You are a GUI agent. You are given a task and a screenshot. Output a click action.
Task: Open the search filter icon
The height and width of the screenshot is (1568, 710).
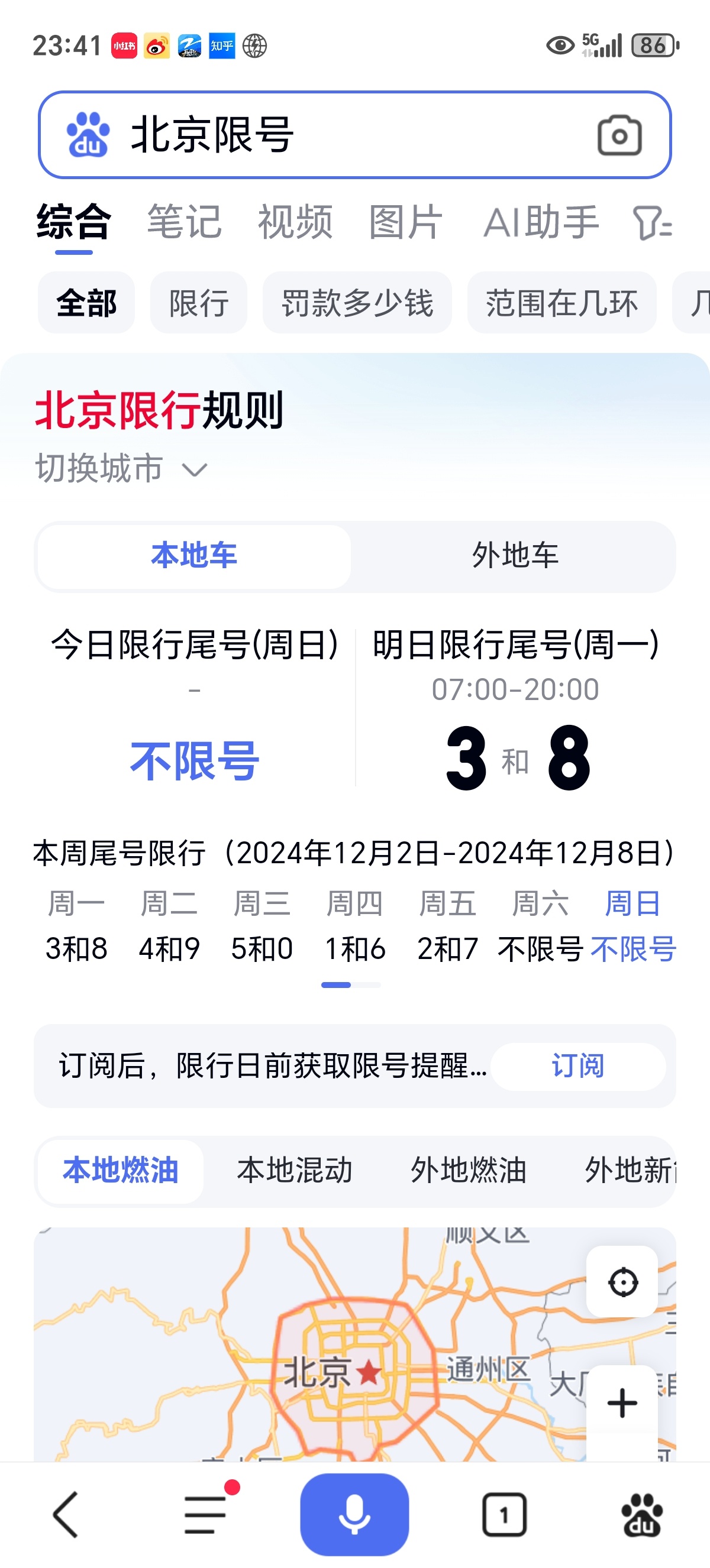[x=652, y=223]
